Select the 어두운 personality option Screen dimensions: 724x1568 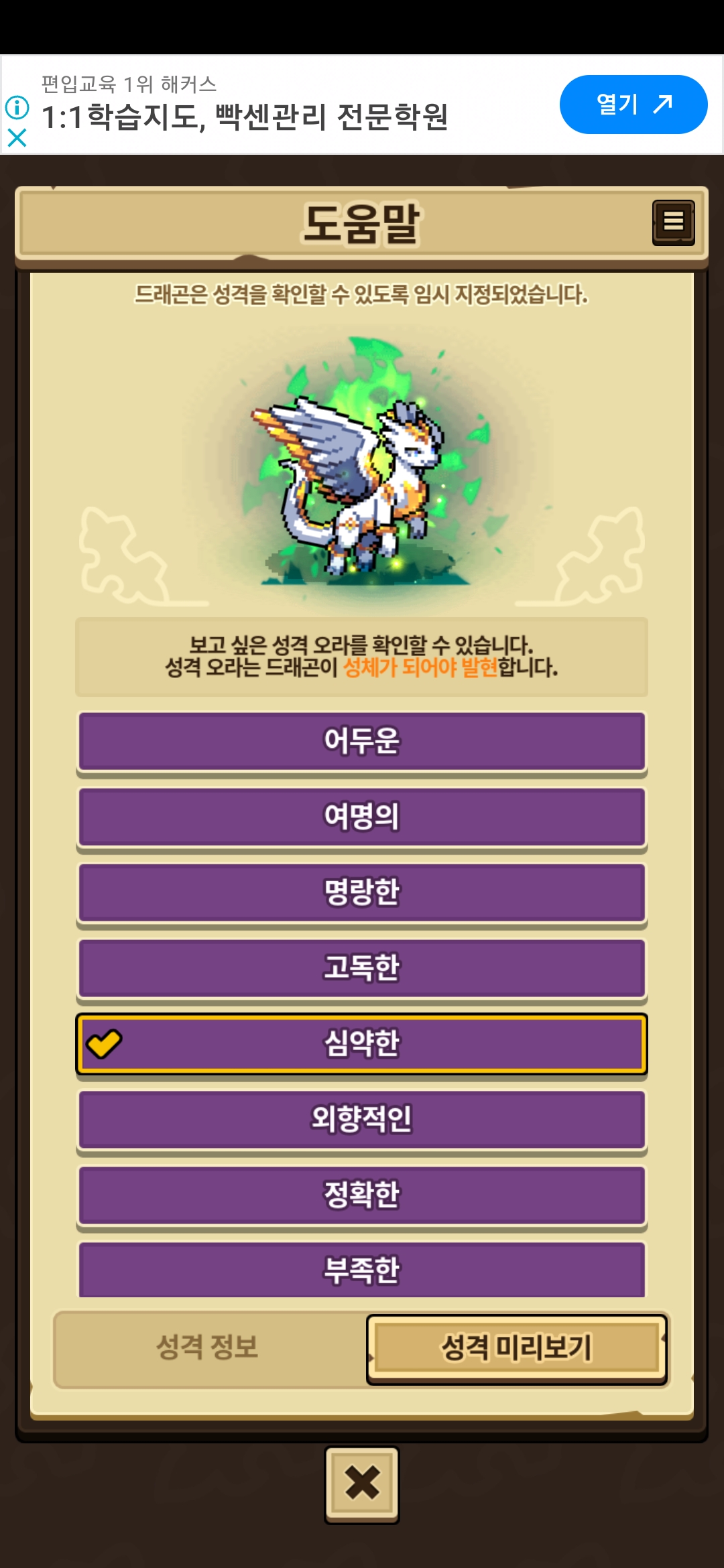pos(362,742)
